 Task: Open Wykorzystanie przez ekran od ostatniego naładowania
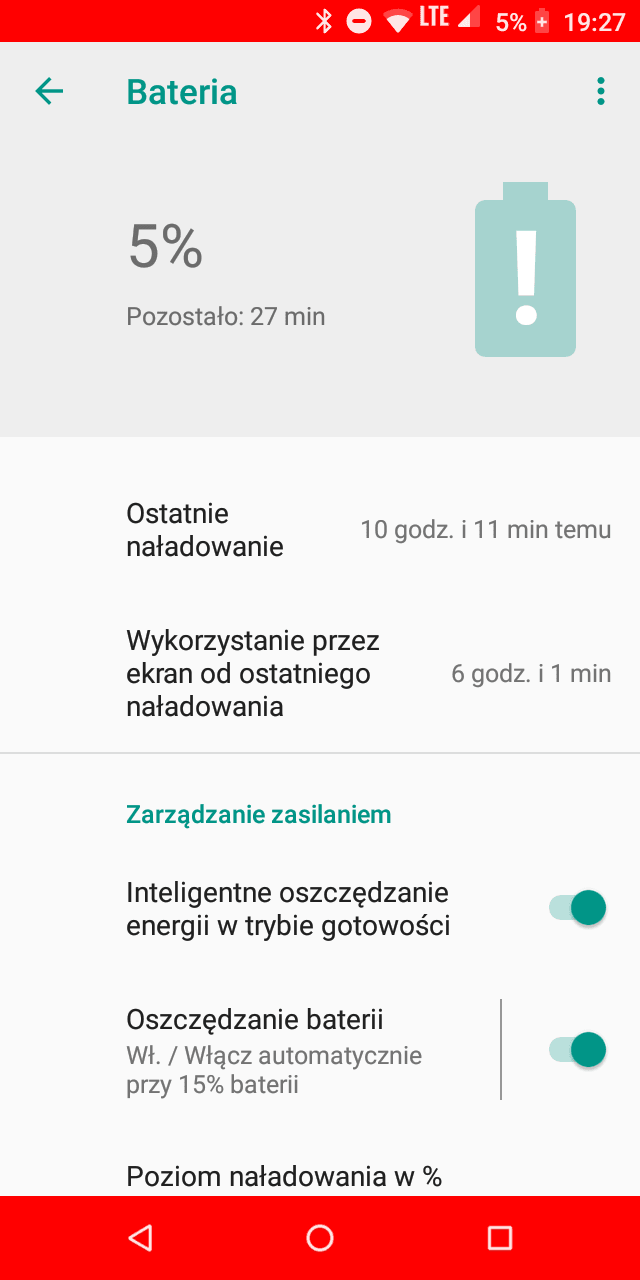pyautogui.click(x=320, y=673)
